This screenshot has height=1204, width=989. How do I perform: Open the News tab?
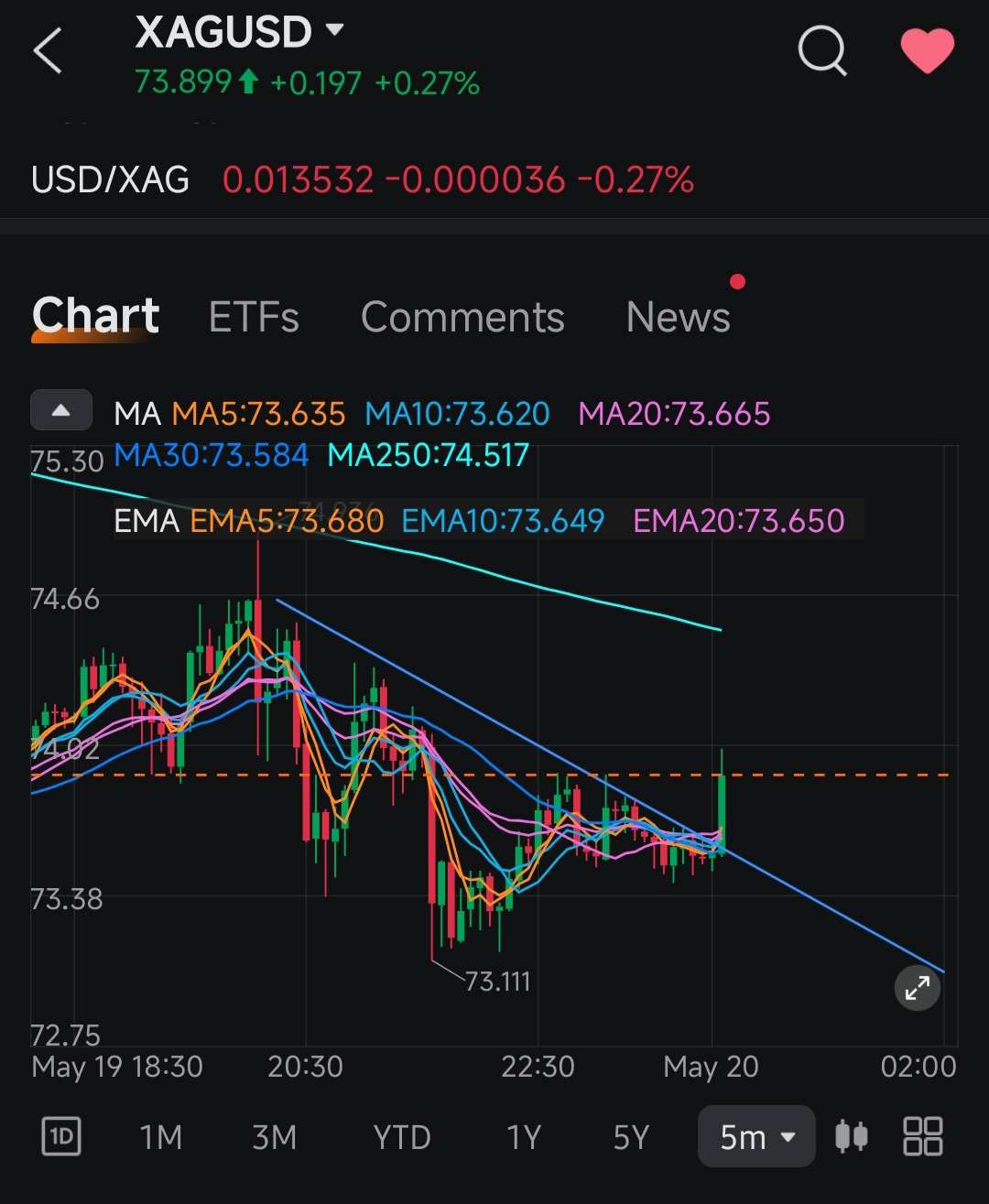(x=679, y=318)
